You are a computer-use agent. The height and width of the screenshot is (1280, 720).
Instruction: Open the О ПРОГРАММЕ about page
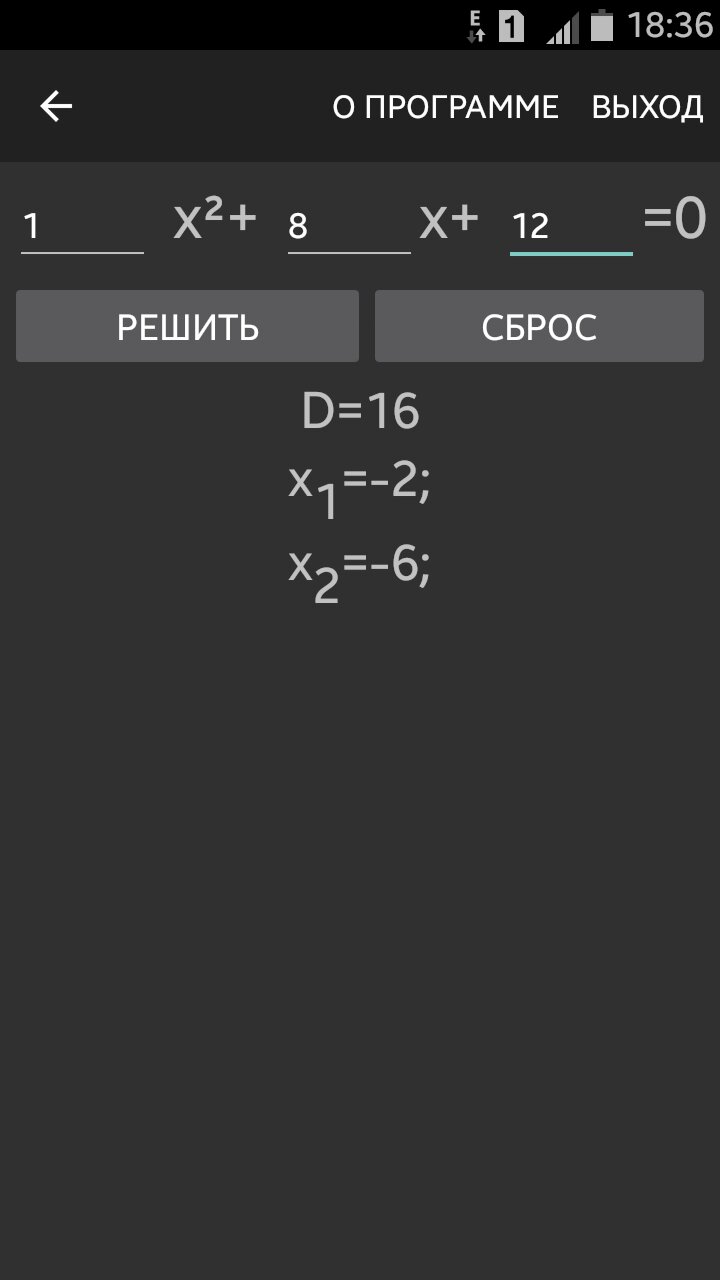coord(445,107)
